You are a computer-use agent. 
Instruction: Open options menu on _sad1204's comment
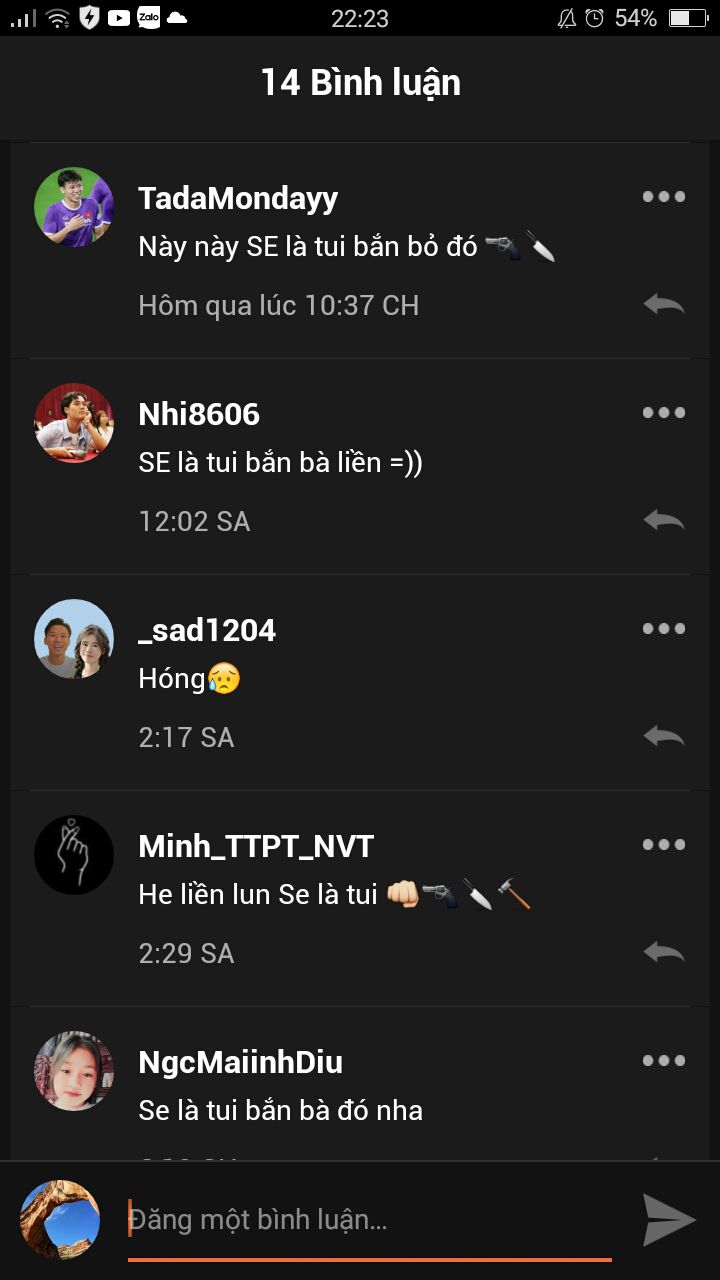(x=664, y=629)
